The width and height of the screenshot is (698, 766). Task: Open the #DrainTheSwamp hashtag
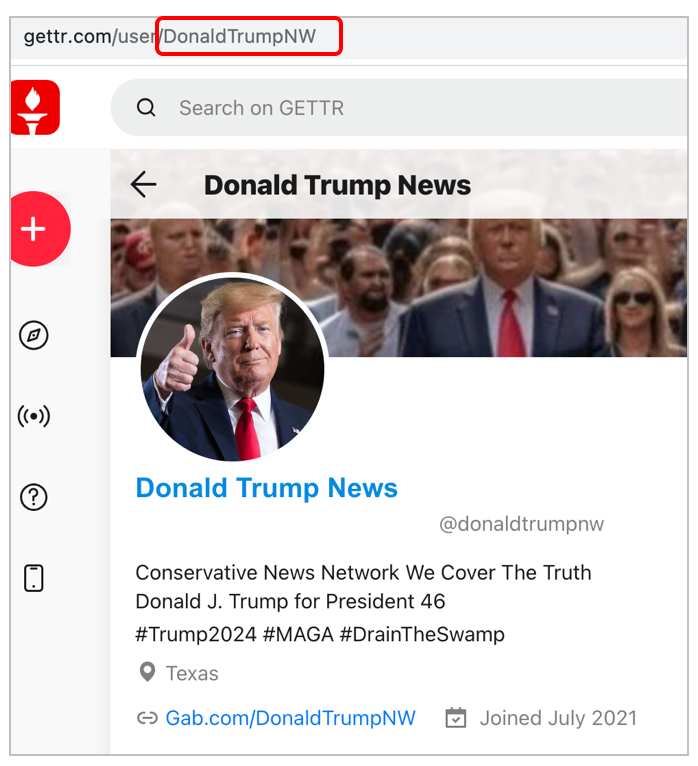[423, 635]
